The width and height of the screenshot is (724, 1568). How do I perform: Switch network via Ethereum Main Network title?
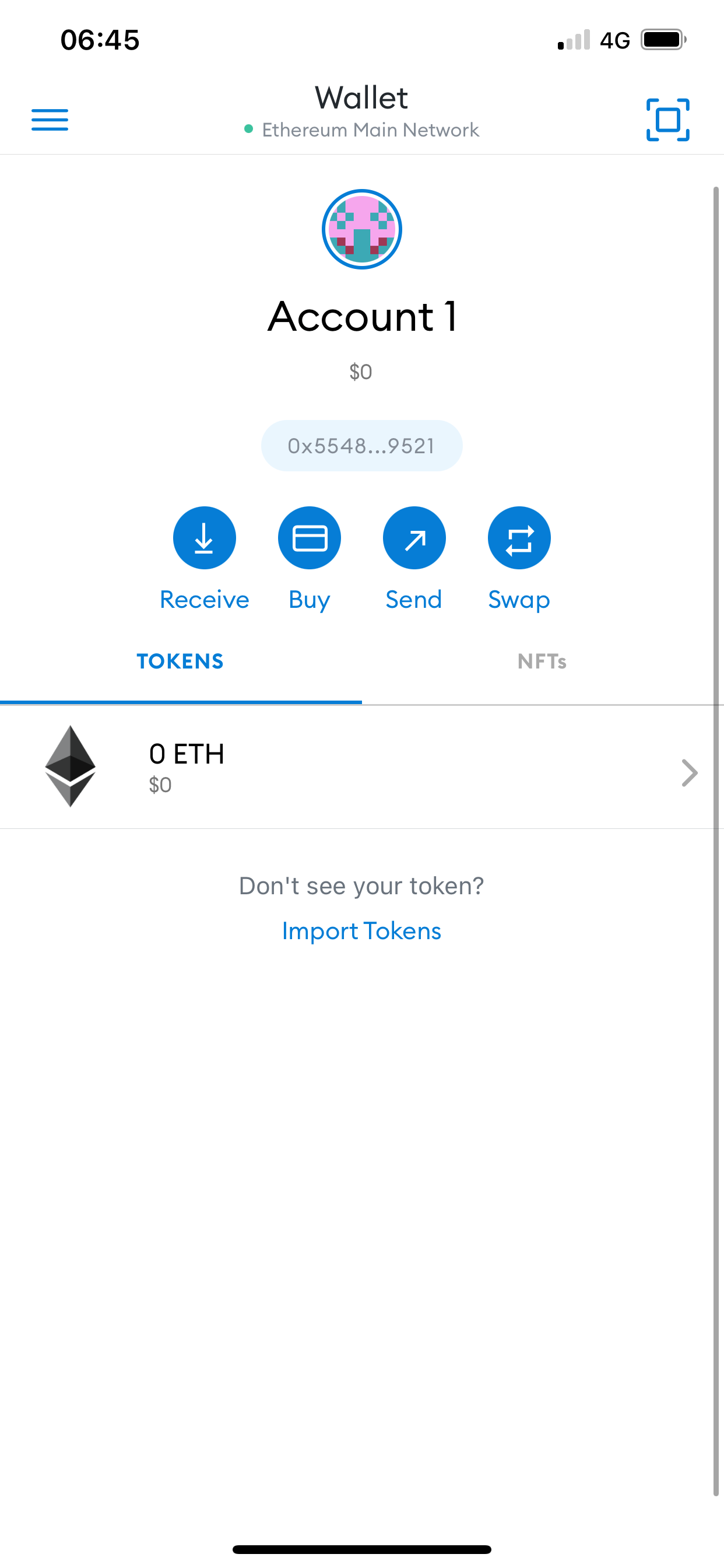point(361,129)
